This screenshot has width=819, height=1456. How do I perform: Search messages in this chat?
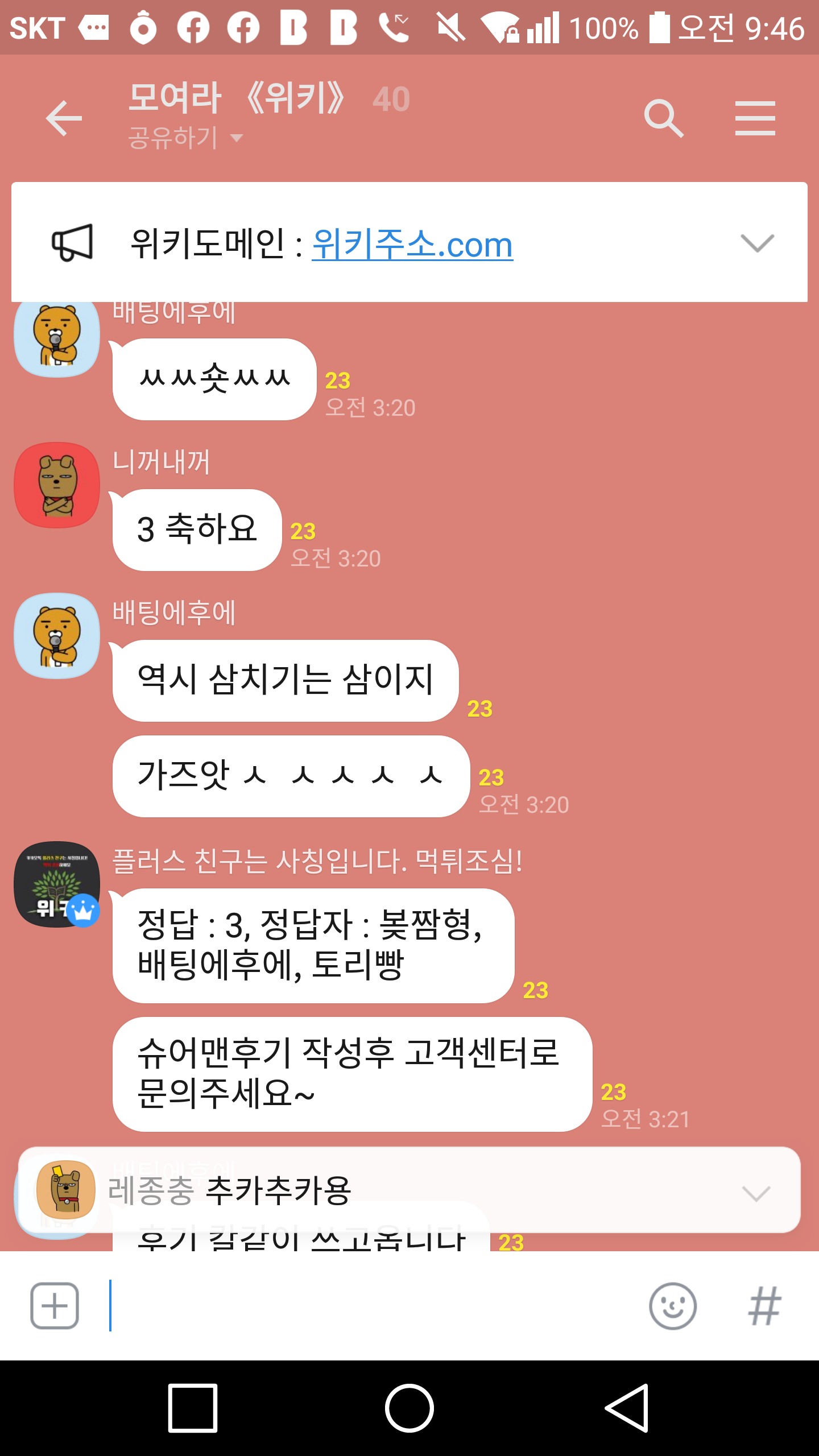pyautogui.click(x=663, y=118)
